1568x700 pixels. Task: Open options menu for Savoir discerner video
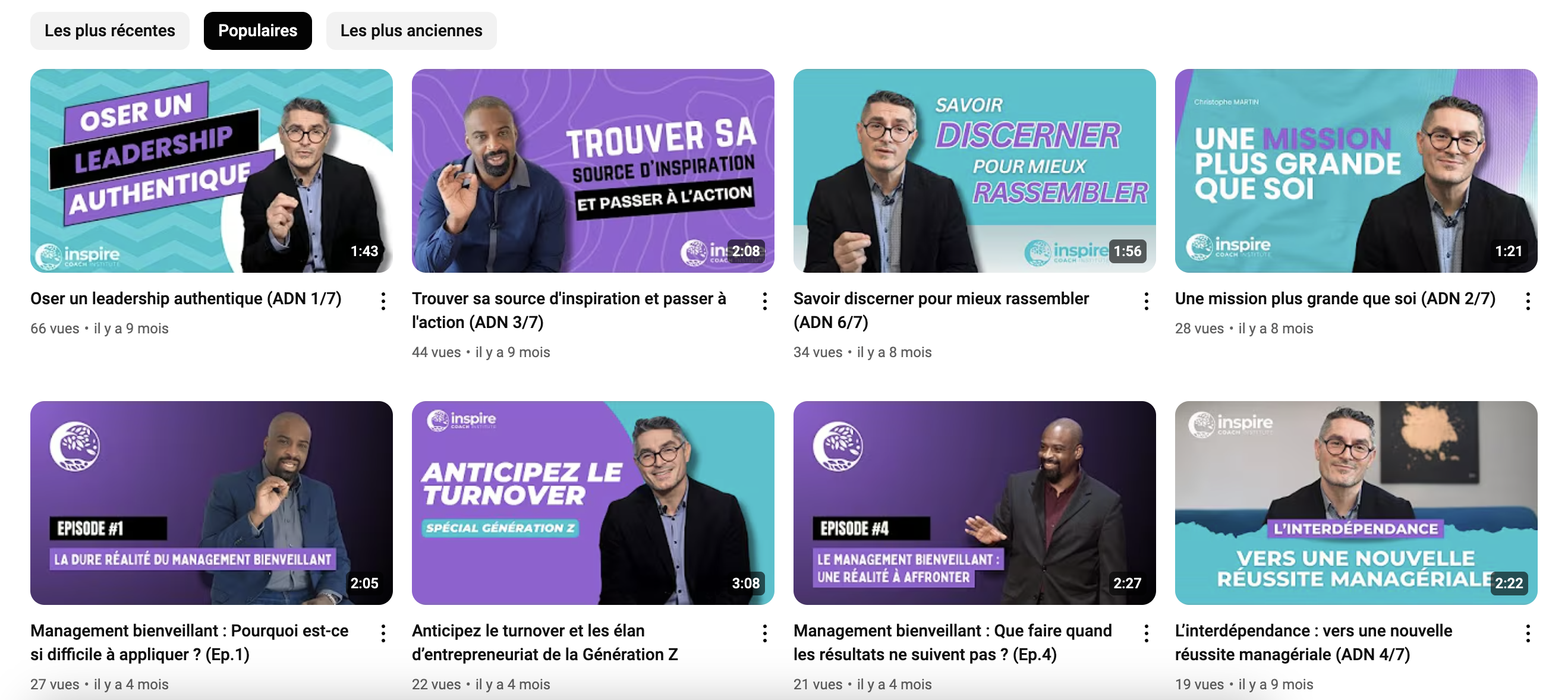(x=1146, y=301)
